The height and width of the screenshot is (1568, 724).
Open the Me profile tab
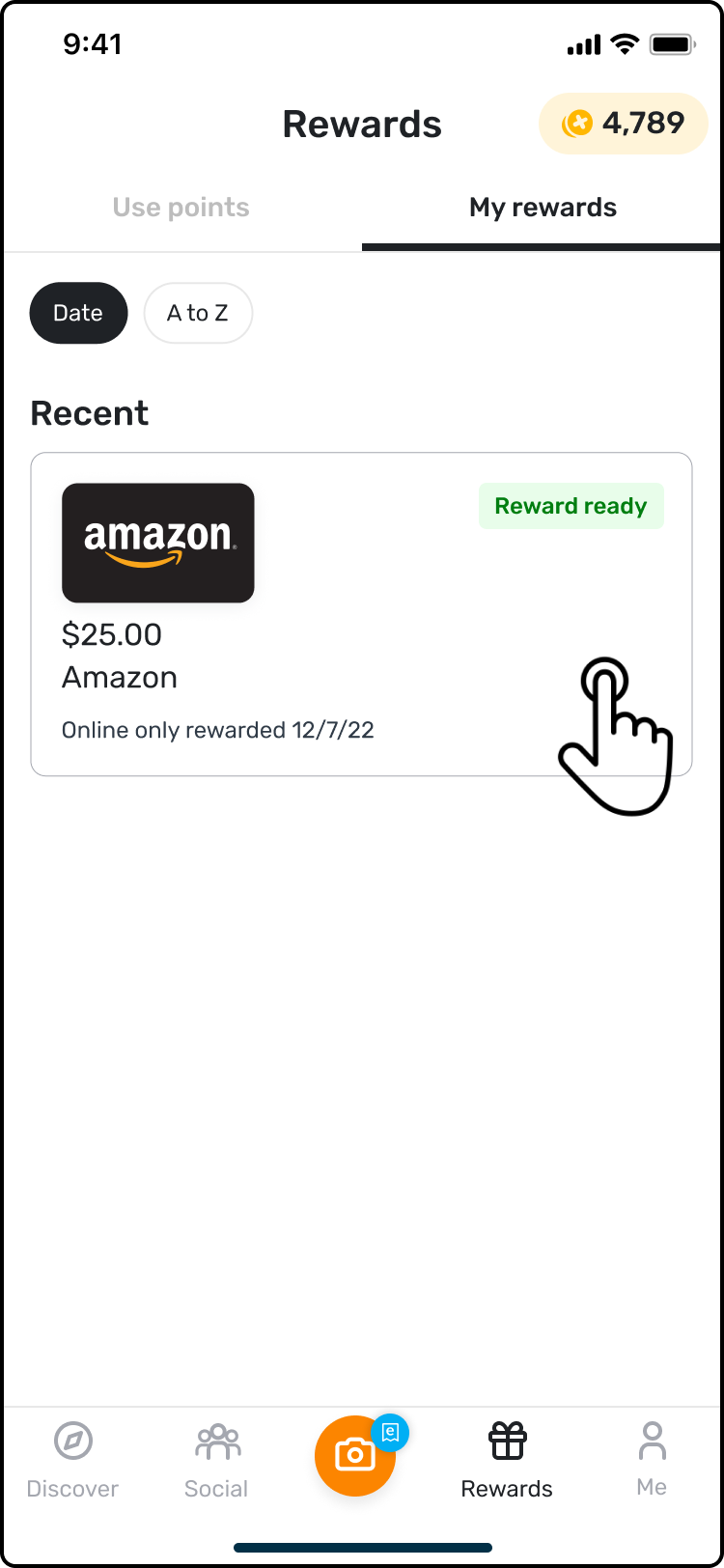[x=653, y=1460]
